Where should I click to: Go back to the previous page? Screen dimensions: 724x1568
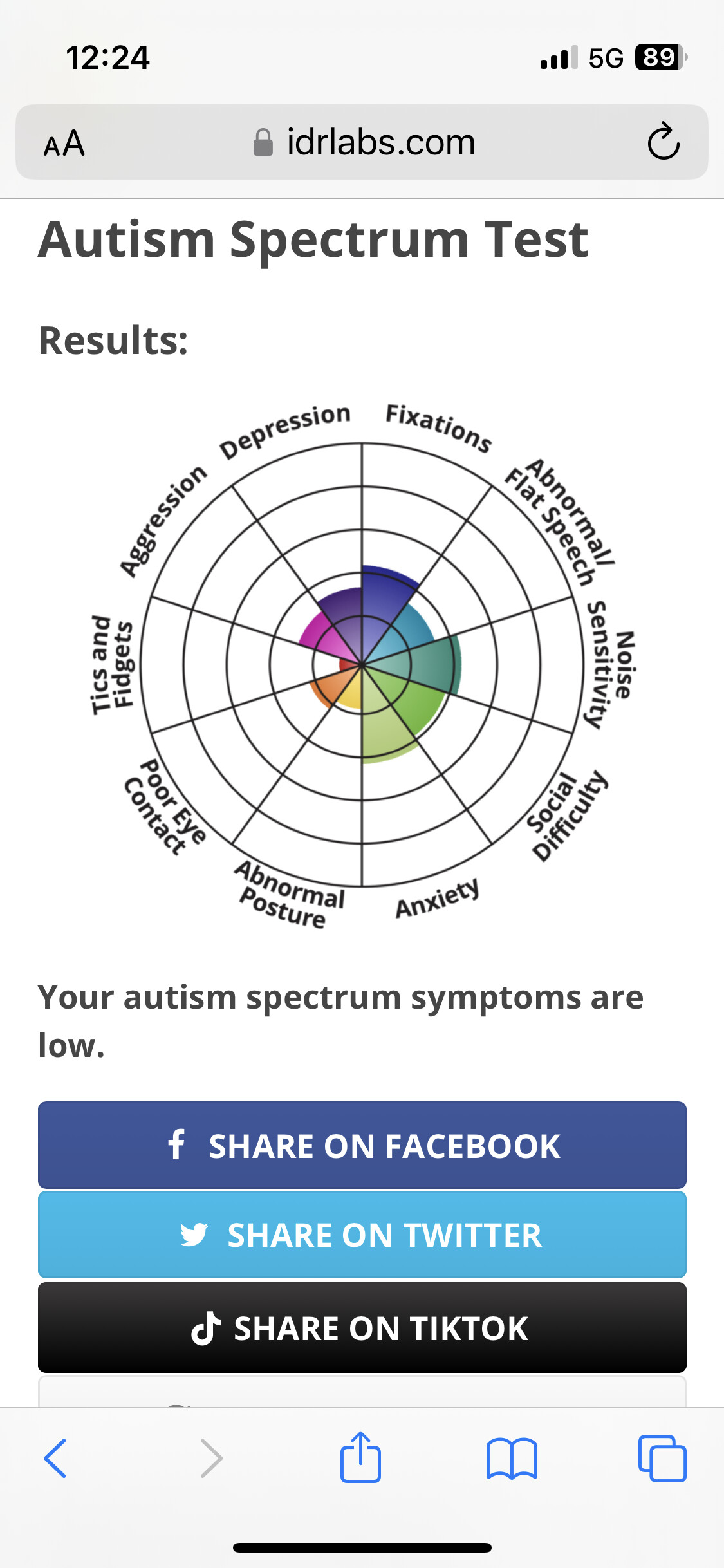(x=55, y=1458)
